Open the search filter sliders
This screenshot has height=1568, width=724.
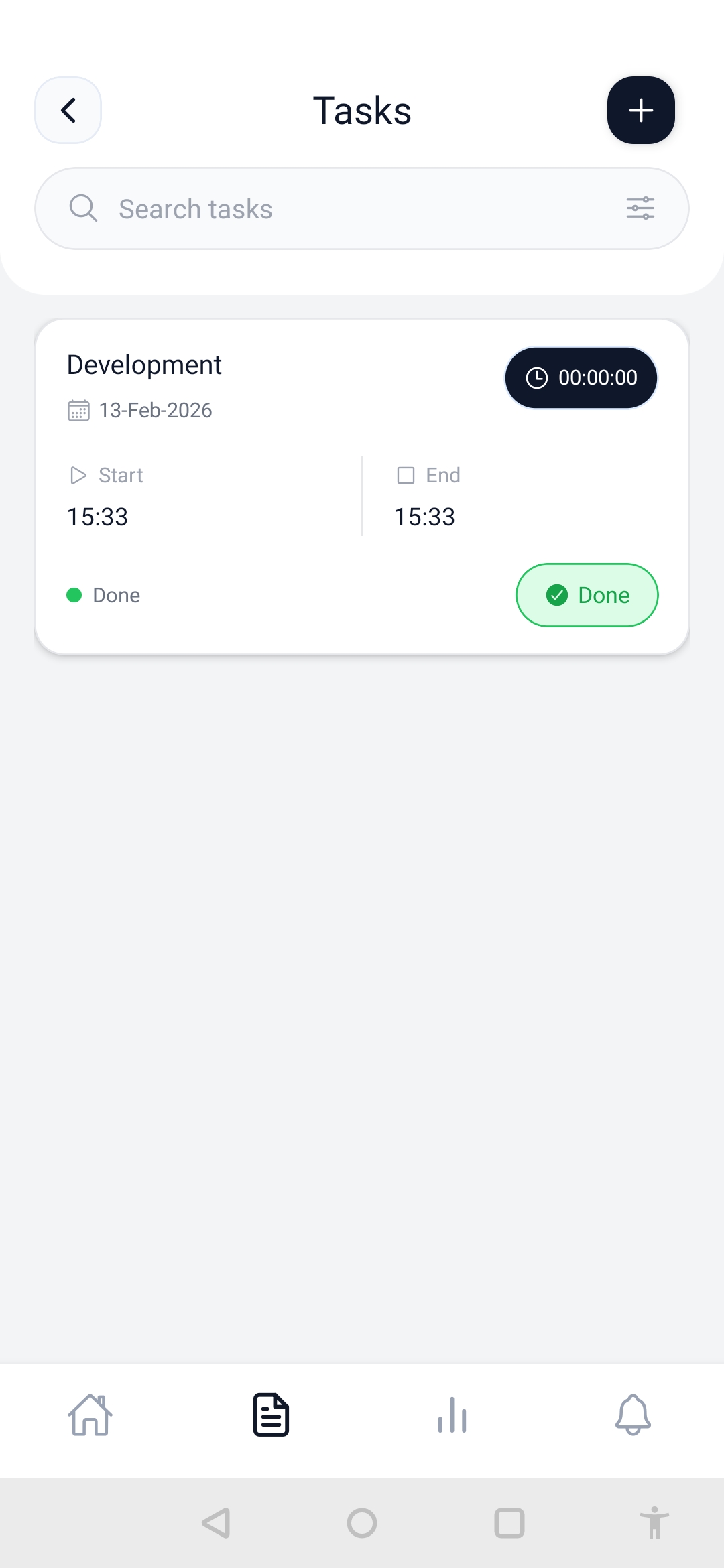tap(640, 208)
